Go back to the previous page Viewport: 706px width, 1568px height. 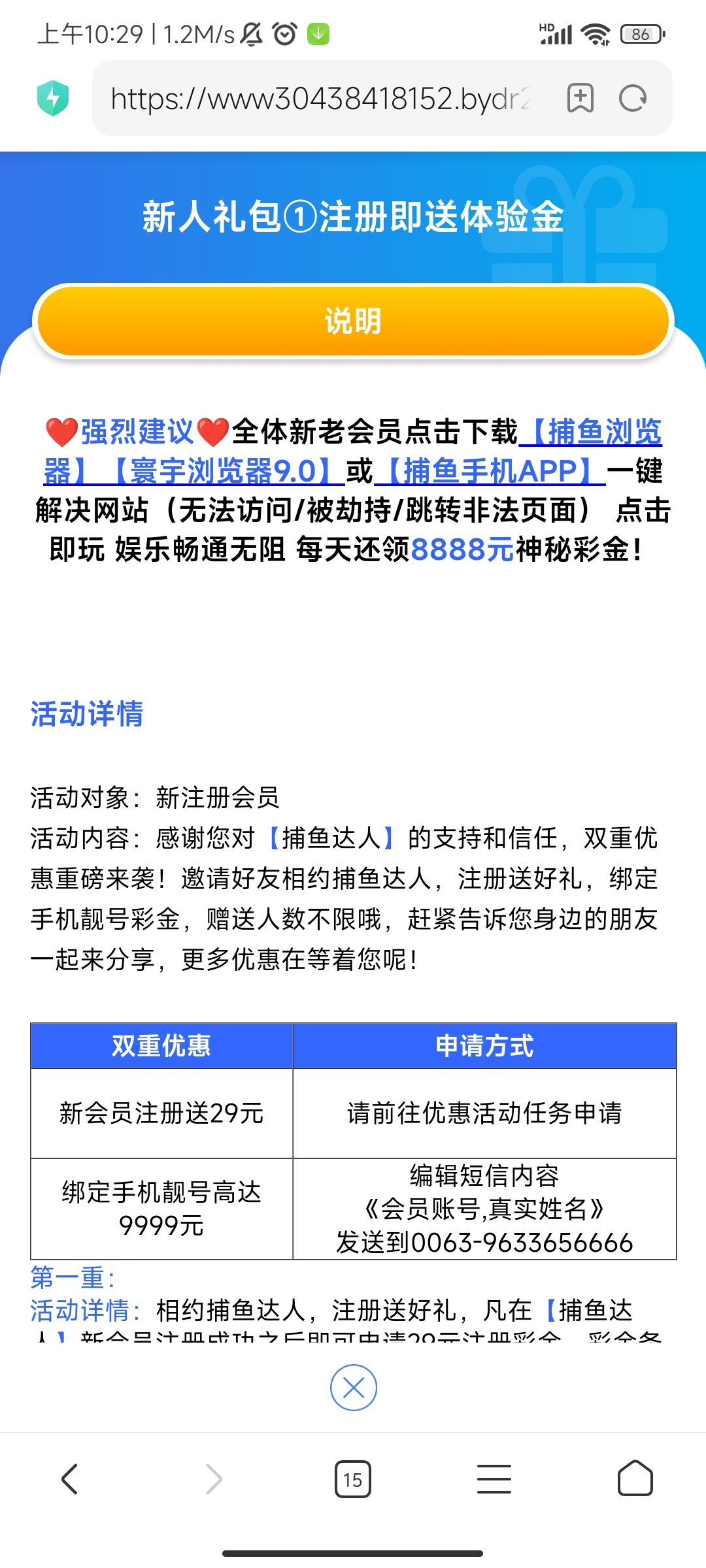70,1478
